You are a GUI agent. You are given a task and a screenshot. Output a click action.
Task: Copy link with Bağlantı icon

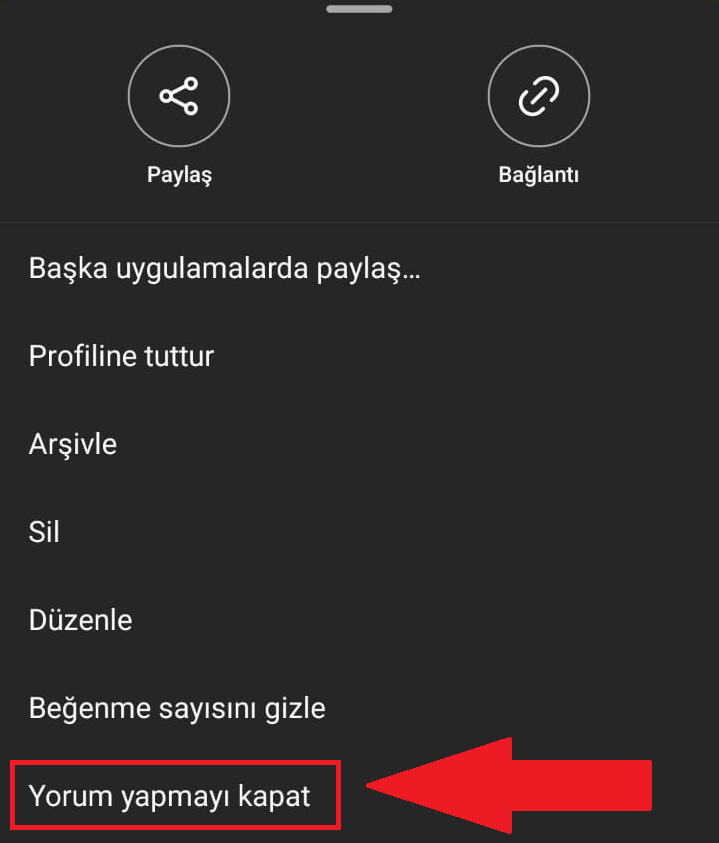[538, 97]
